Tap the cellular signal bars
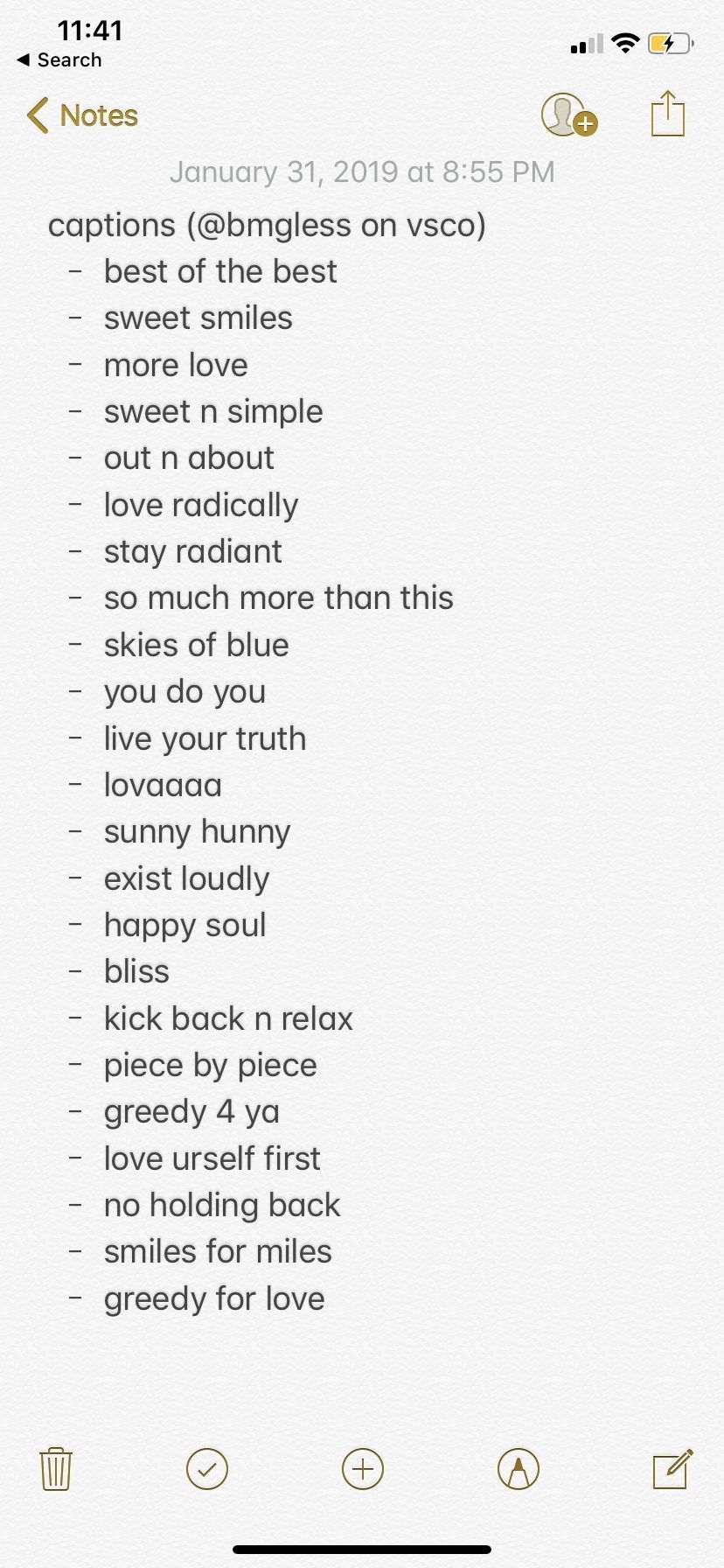The width and height of the screenshot is (724, 1568). (584, 44)
